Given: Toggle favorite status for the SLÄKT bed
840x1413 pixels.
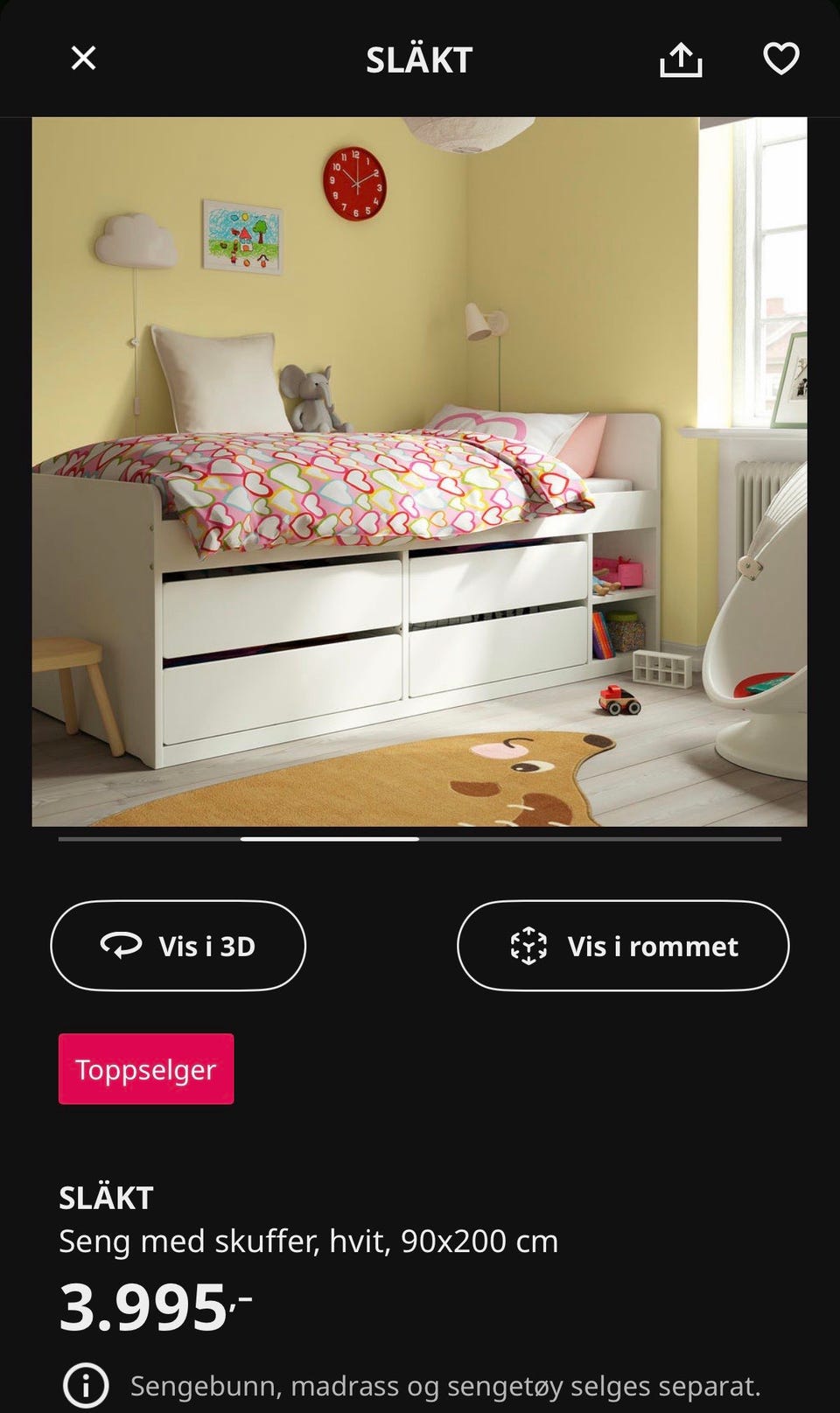Looking at the screenshot, I should (780, 58).
